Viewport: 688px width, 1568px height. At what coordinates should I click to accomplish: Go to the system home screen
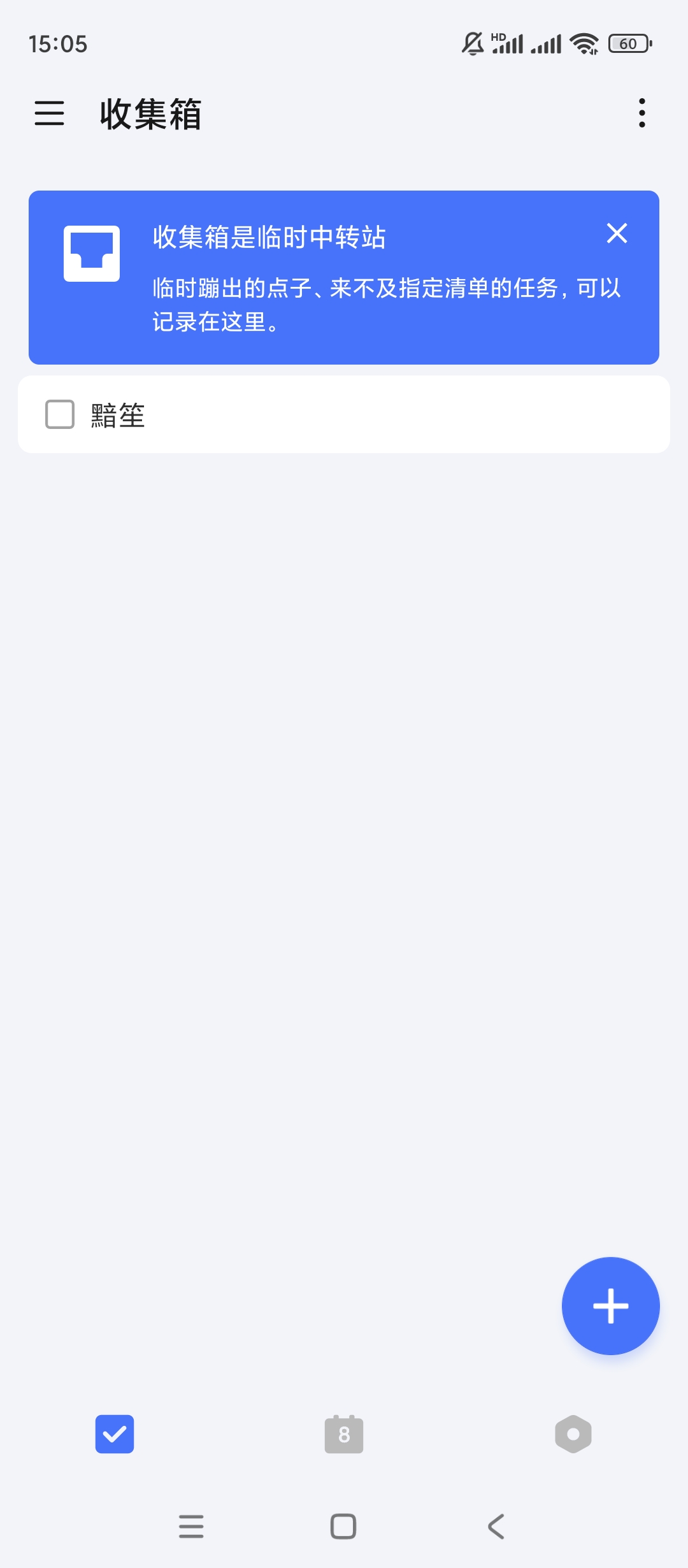343,1527
